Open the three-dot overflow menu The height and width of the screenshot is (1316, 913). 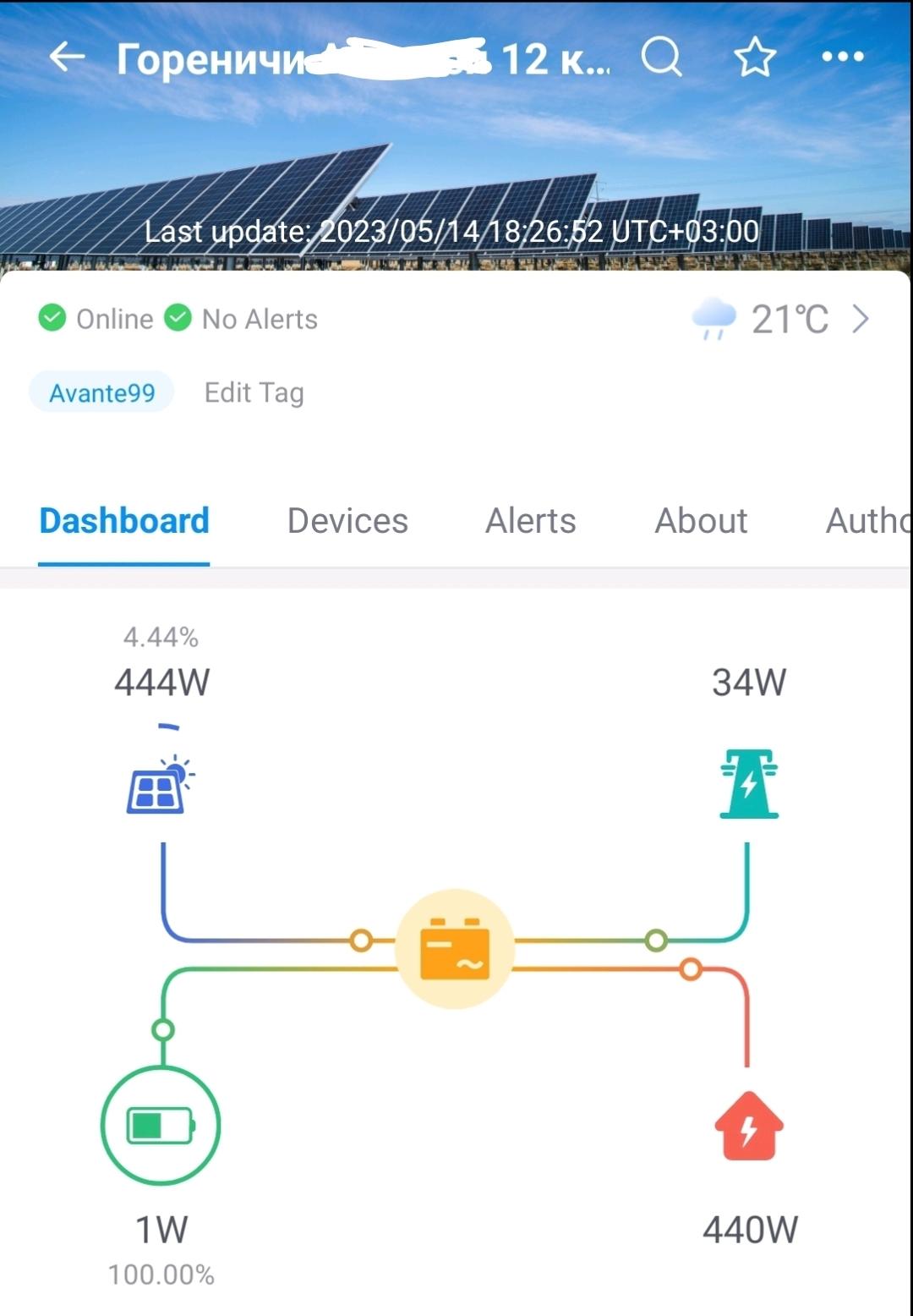pos(843,57)
